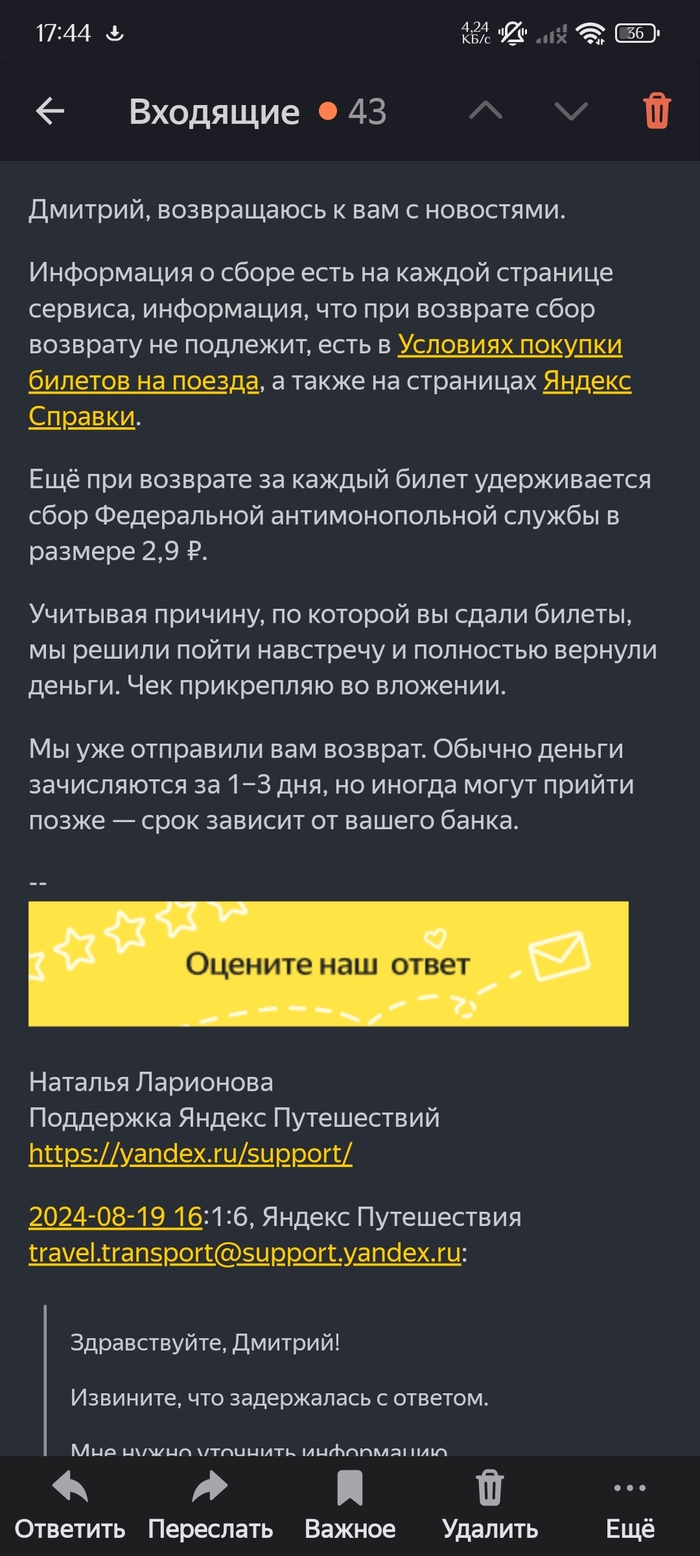The width and height of the screenshot is (700, 1556).
Task: Mark the email as Важное
Action: pyautogui.click(x=350, y=1505)
